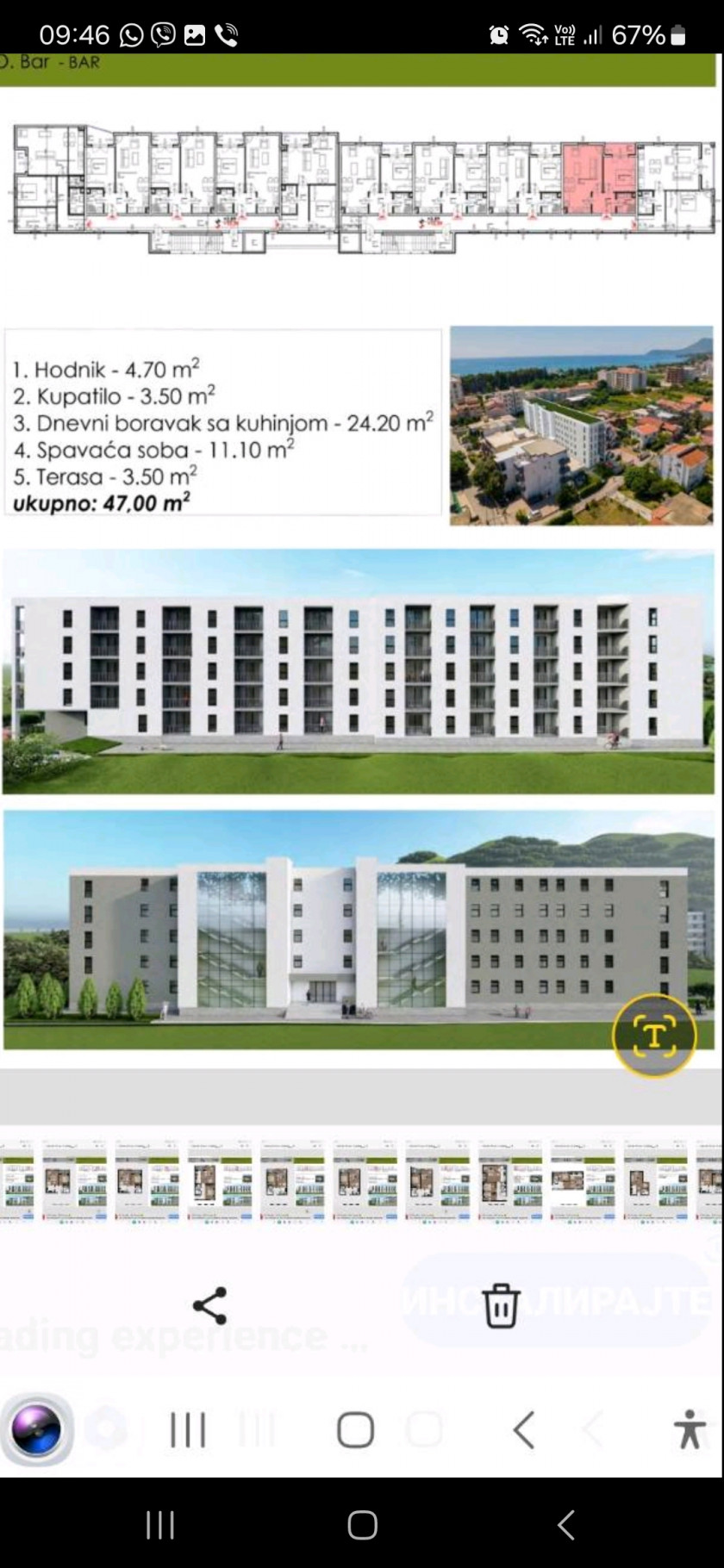Tap the yellow text extraction button
This screenshot has width=724, height=1568.
tap(654, 1036)
